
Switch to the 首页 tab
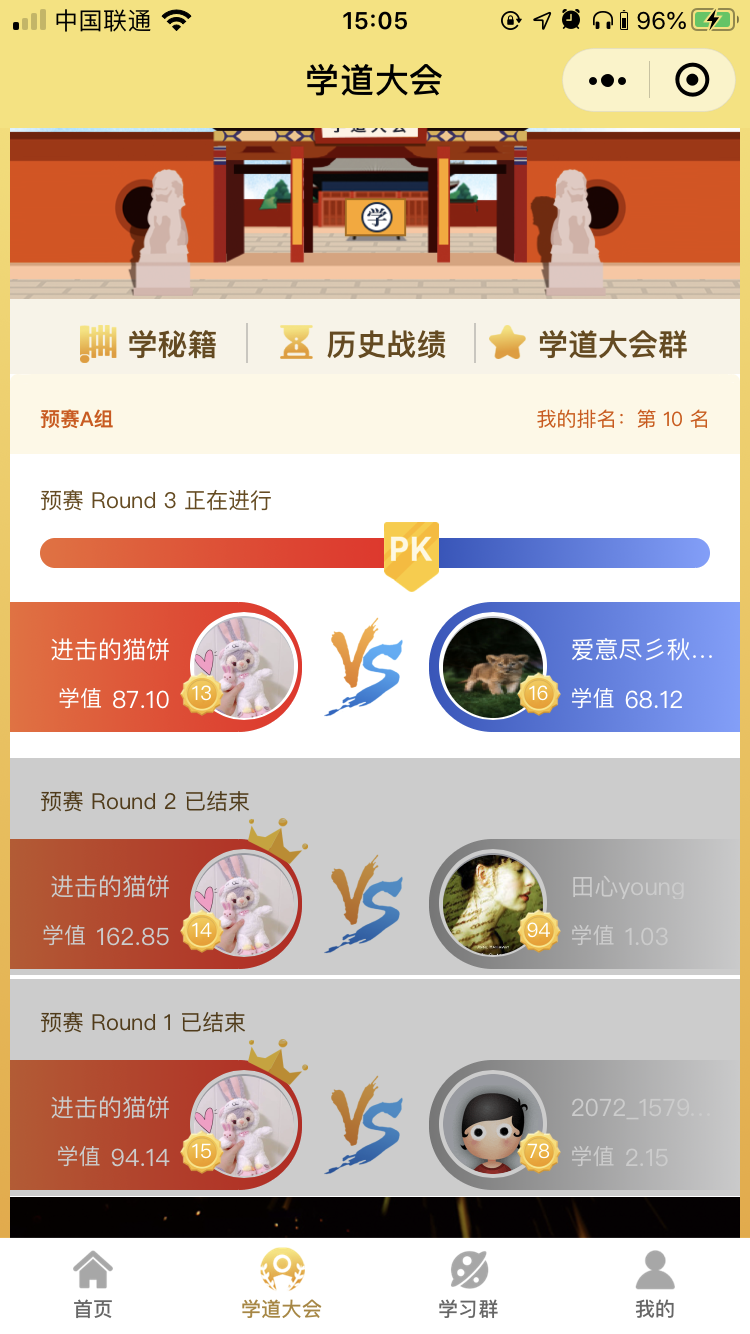pos(93,1286)
